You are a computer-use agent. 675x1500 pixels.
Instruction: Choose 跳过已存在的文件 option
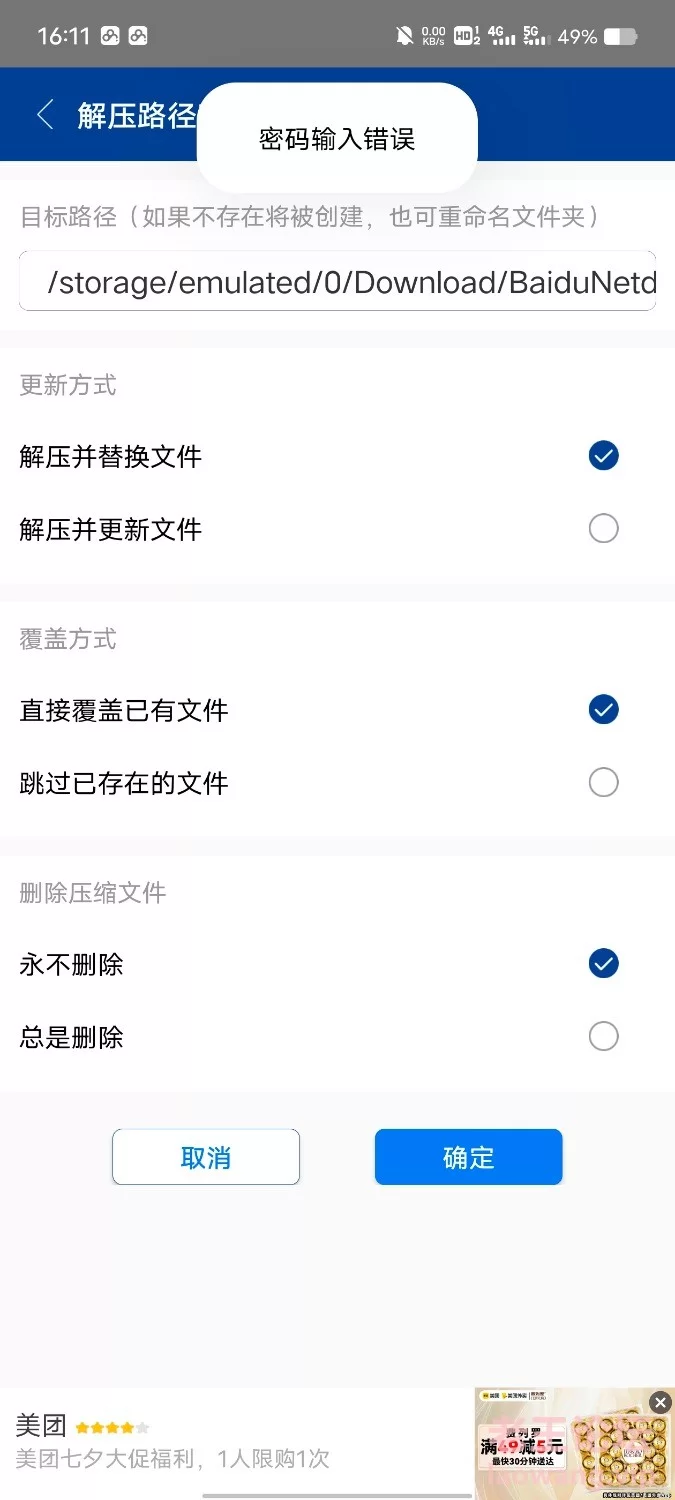(x=337, y=782)
